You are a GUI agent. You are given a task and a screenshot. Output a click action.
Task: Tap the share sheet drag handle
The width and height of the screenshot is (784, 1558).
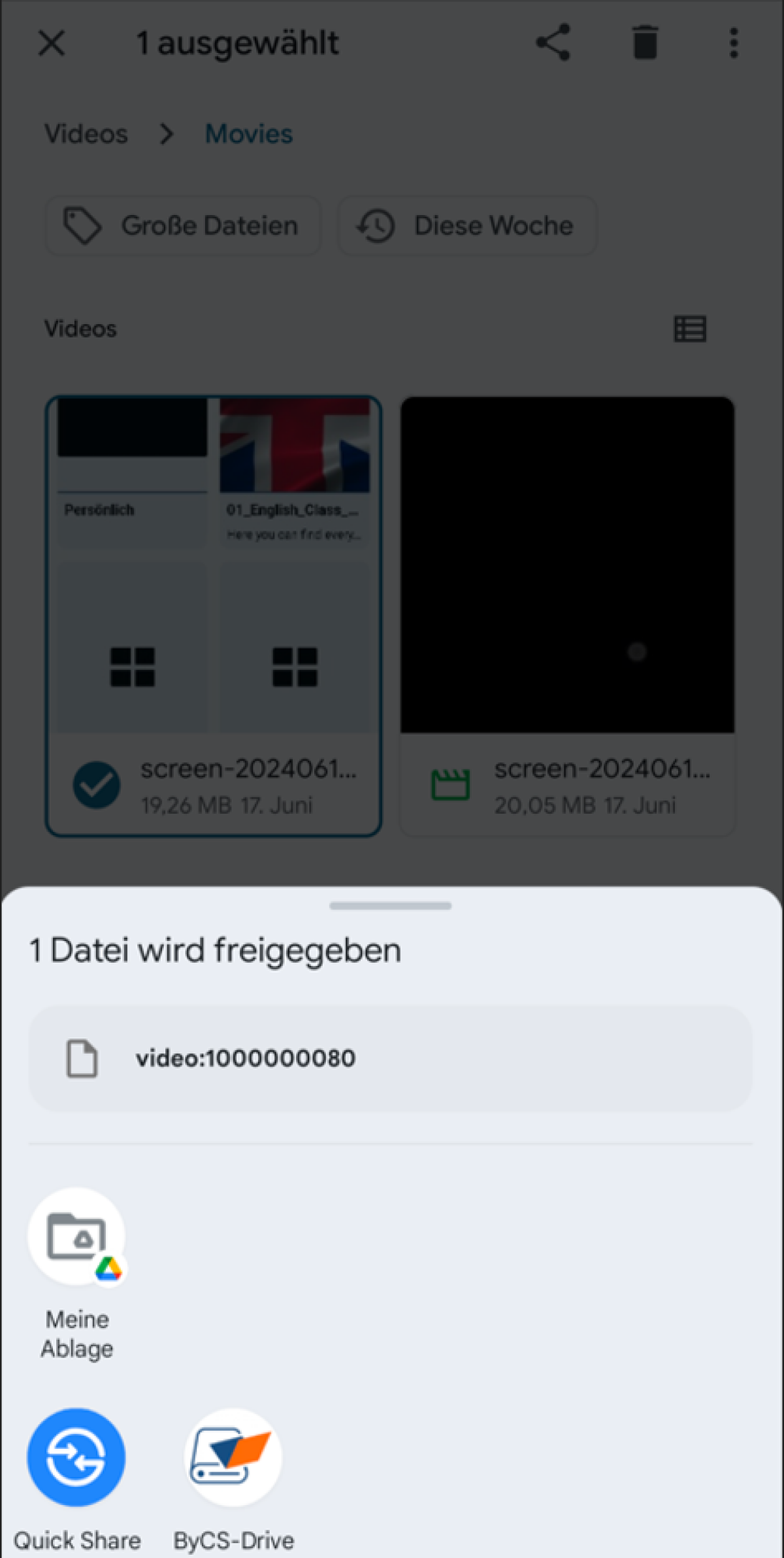[391, 906]
